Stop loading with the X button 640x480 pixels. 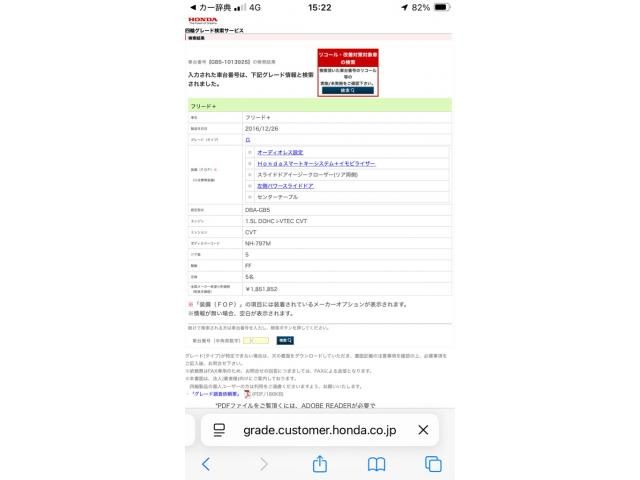tap(423, 430)
